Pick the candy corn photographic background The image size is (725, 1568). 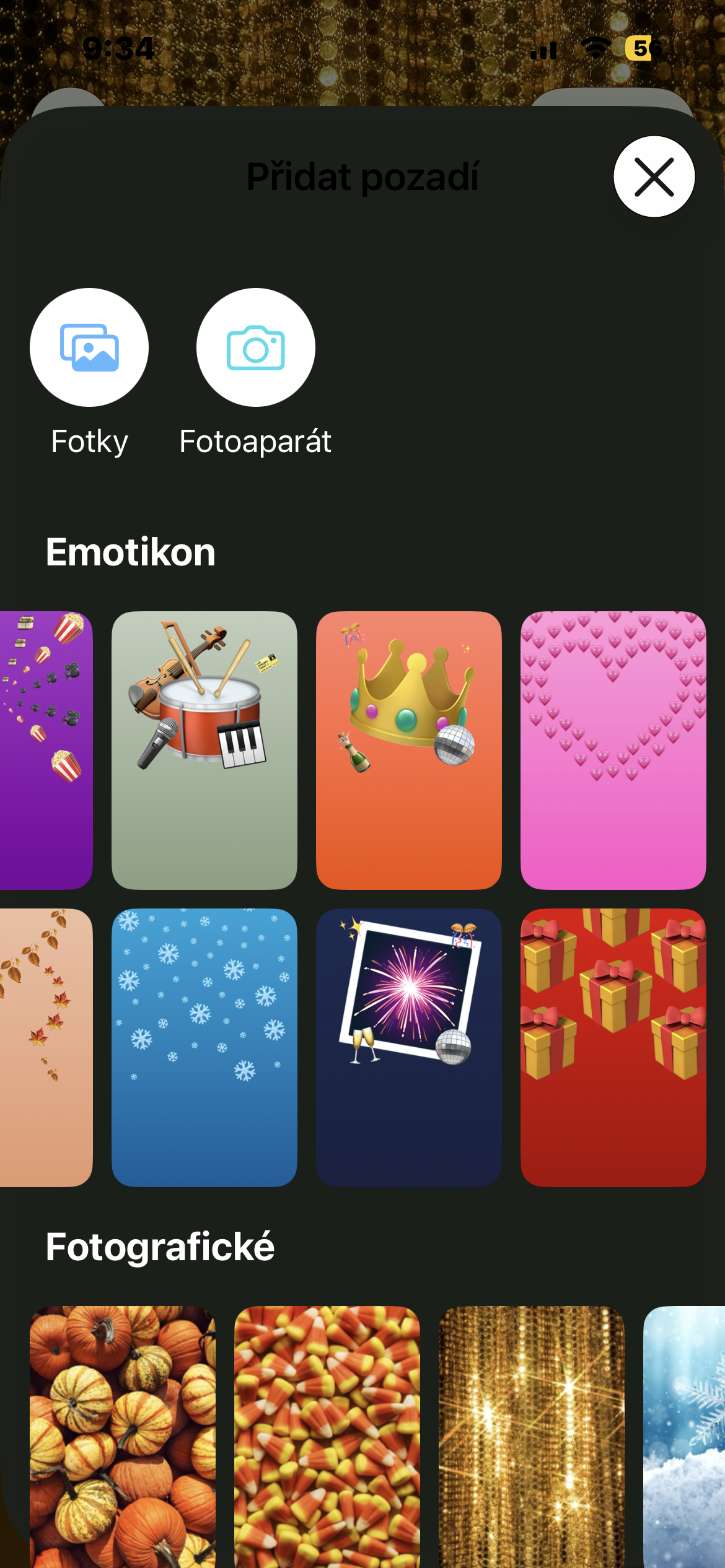click(x=327, y=1437)
